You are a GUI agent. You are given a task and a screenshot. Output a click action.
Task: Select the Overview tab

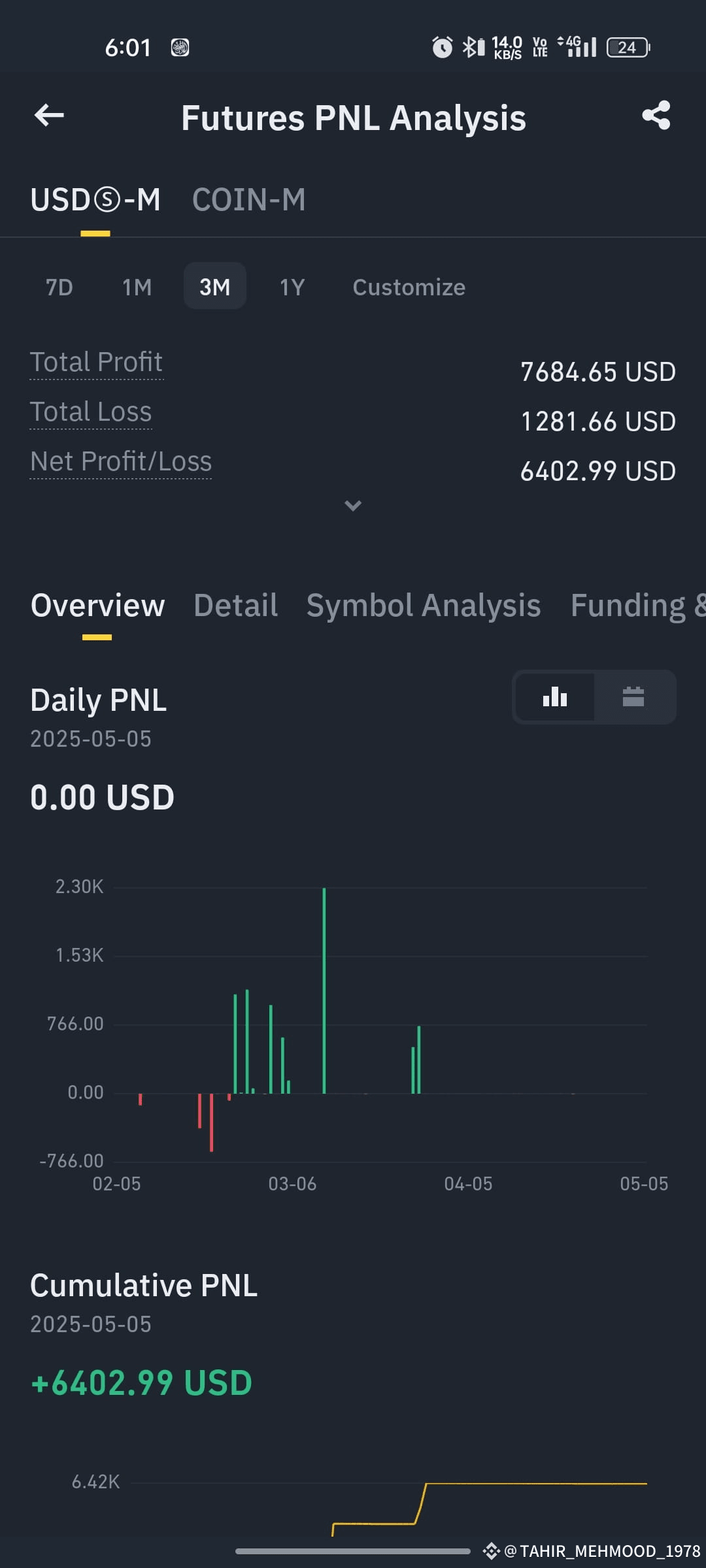tap(97, 605)
